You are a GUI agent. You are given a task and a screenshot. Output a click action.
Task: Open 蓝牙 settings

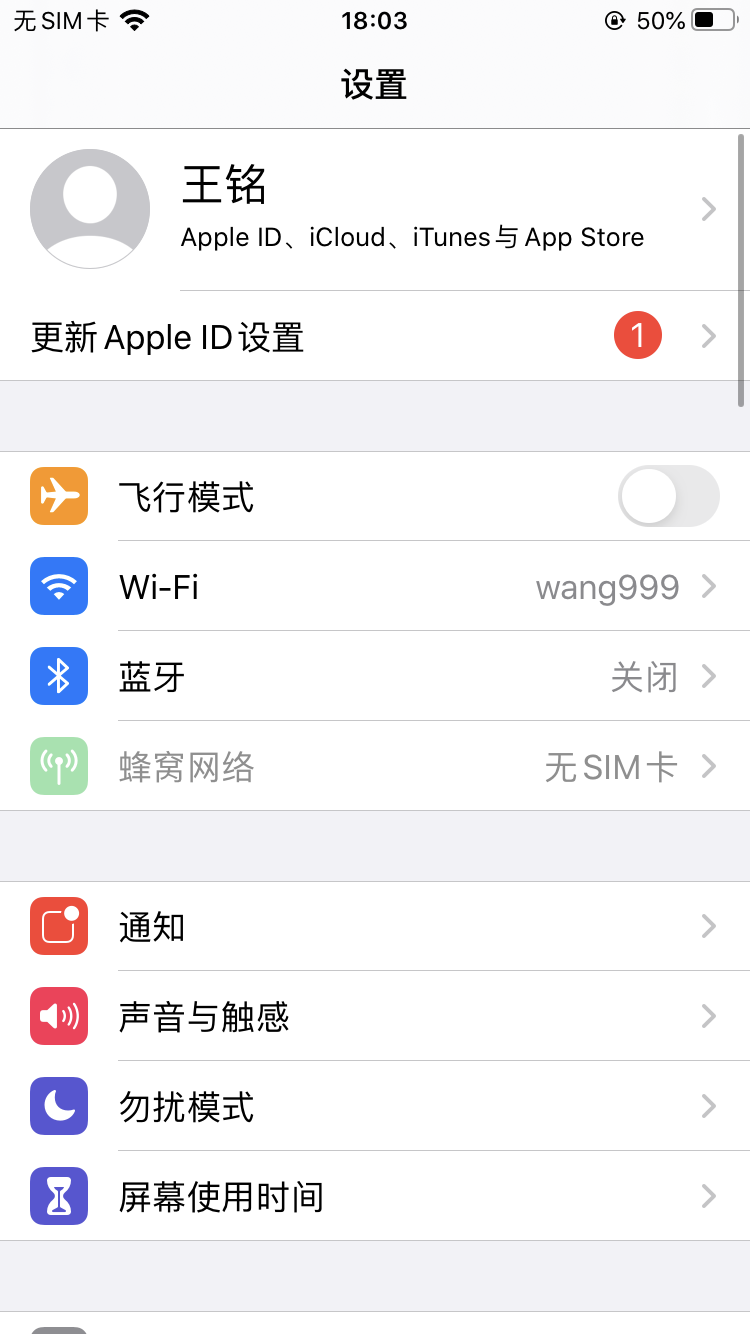coord(375,677)
